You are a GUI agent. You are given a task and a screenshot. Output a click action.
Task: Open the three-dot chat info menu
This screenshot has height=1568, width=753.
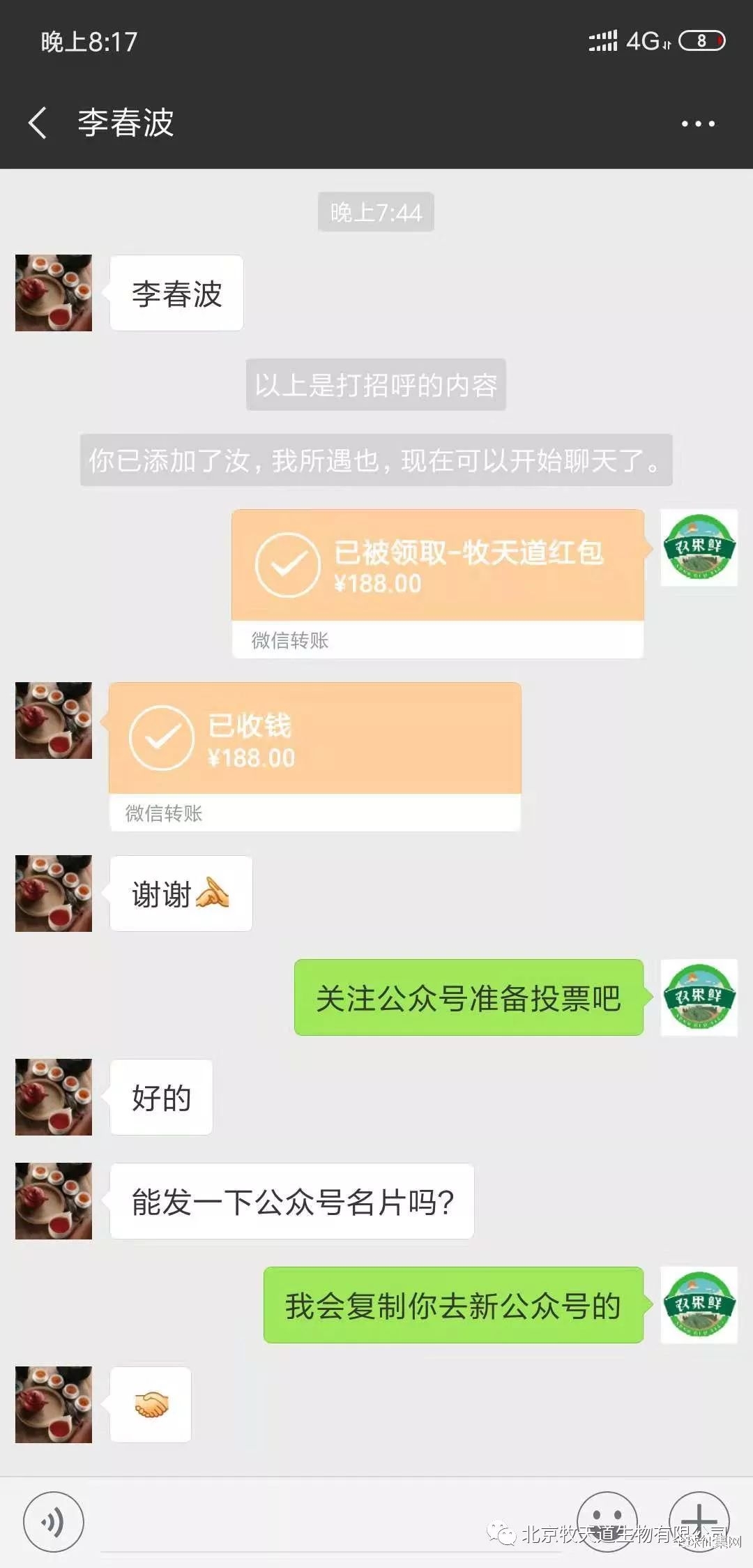(x=698, y=123)
